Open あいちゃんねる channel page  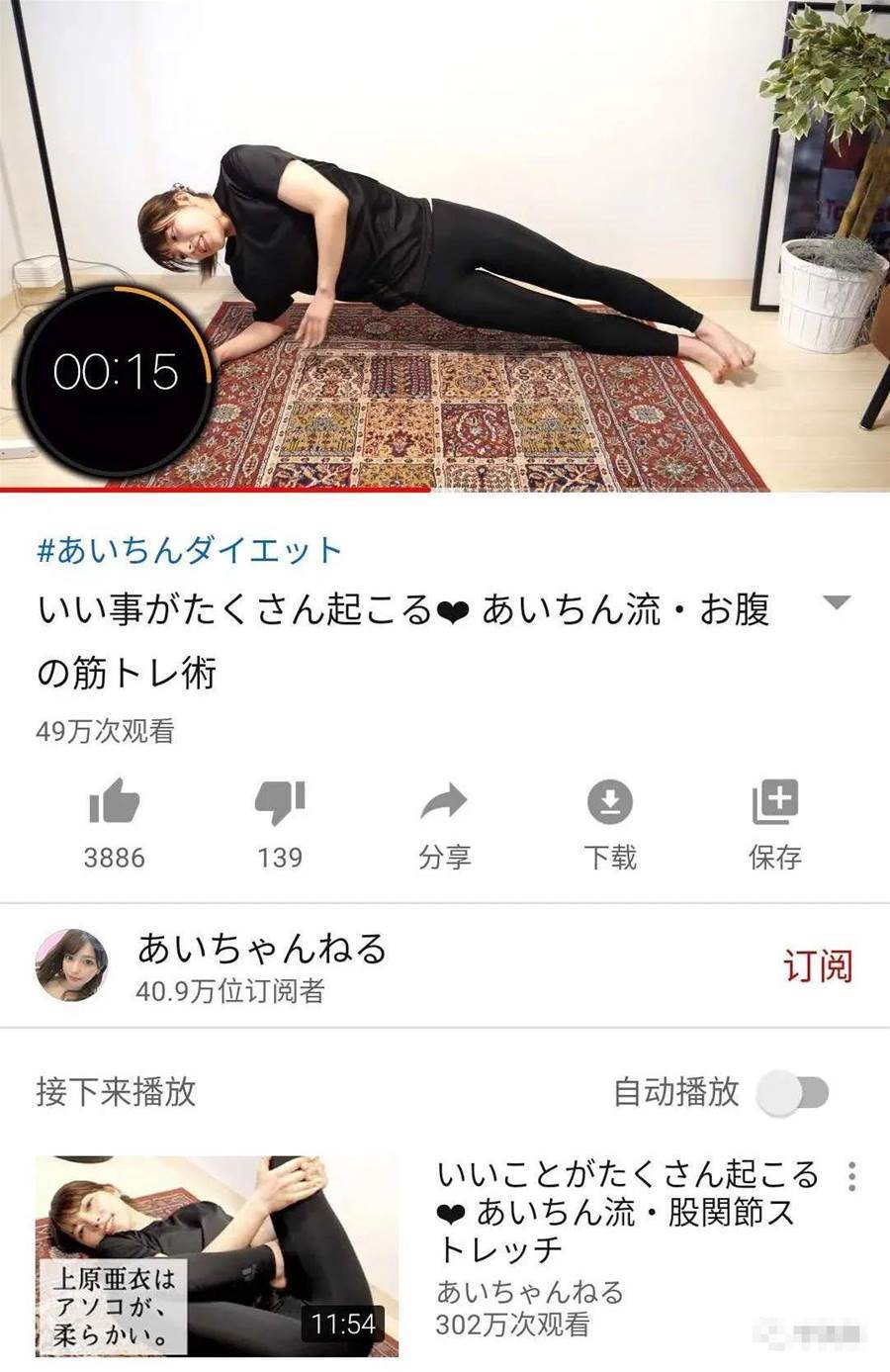[x=261, y=950]
